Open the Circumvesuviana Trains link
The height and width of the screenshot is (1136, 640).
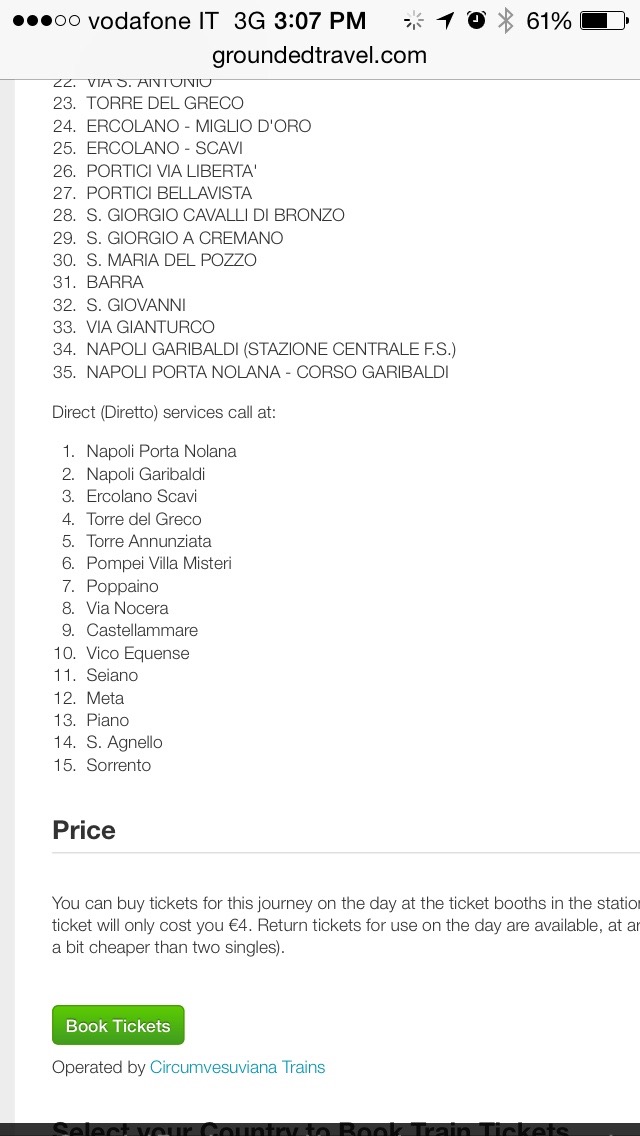pos(237,1067)
